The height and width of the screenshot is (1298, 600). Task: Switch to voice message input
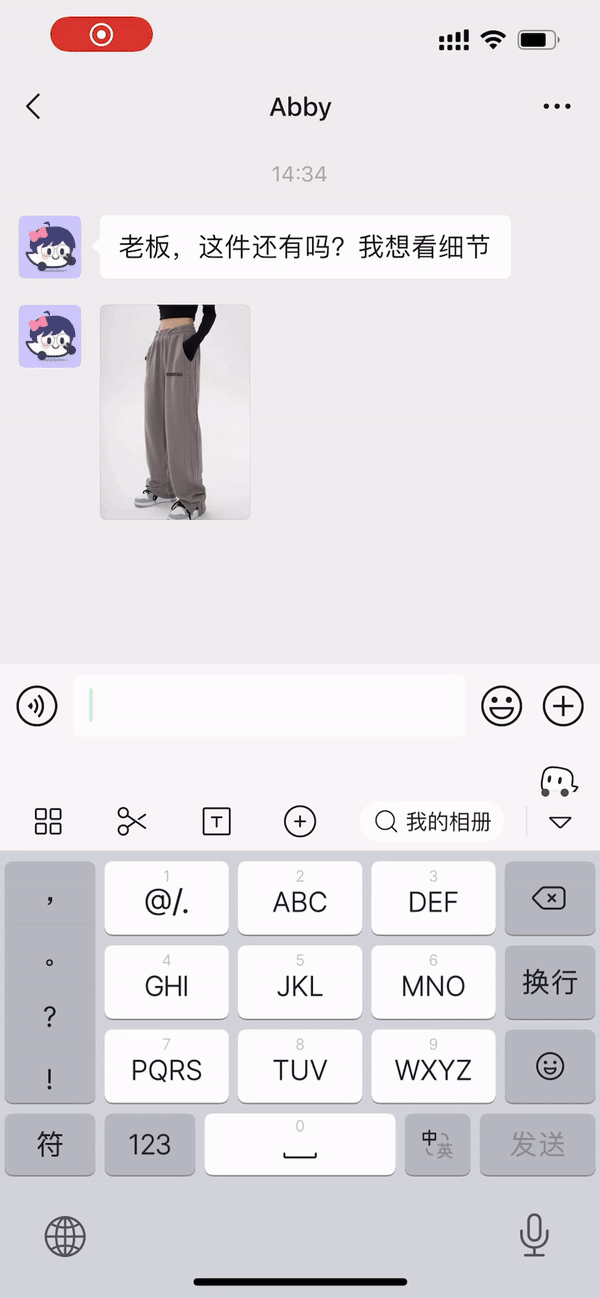coord(37,707)
